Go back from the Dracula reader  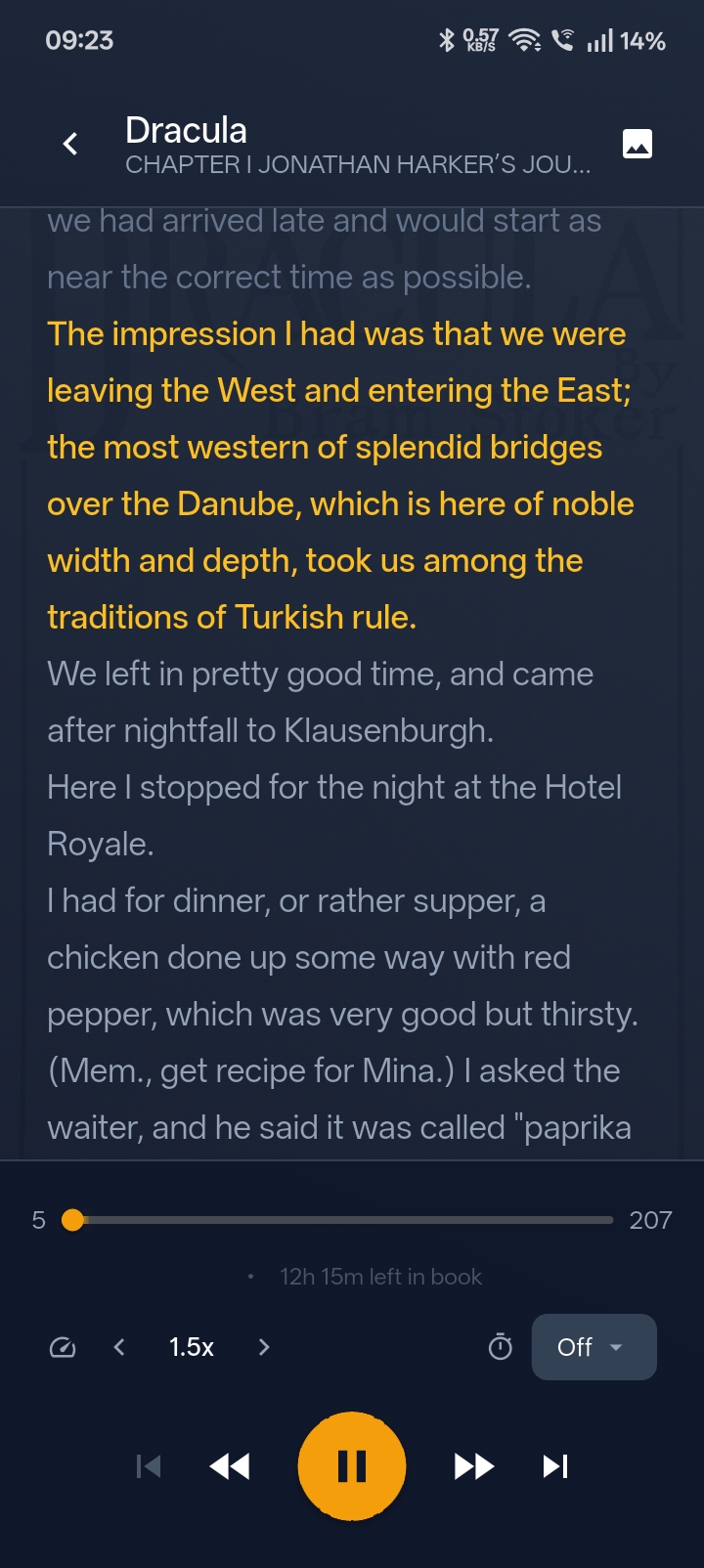click(x=70, y=145)
